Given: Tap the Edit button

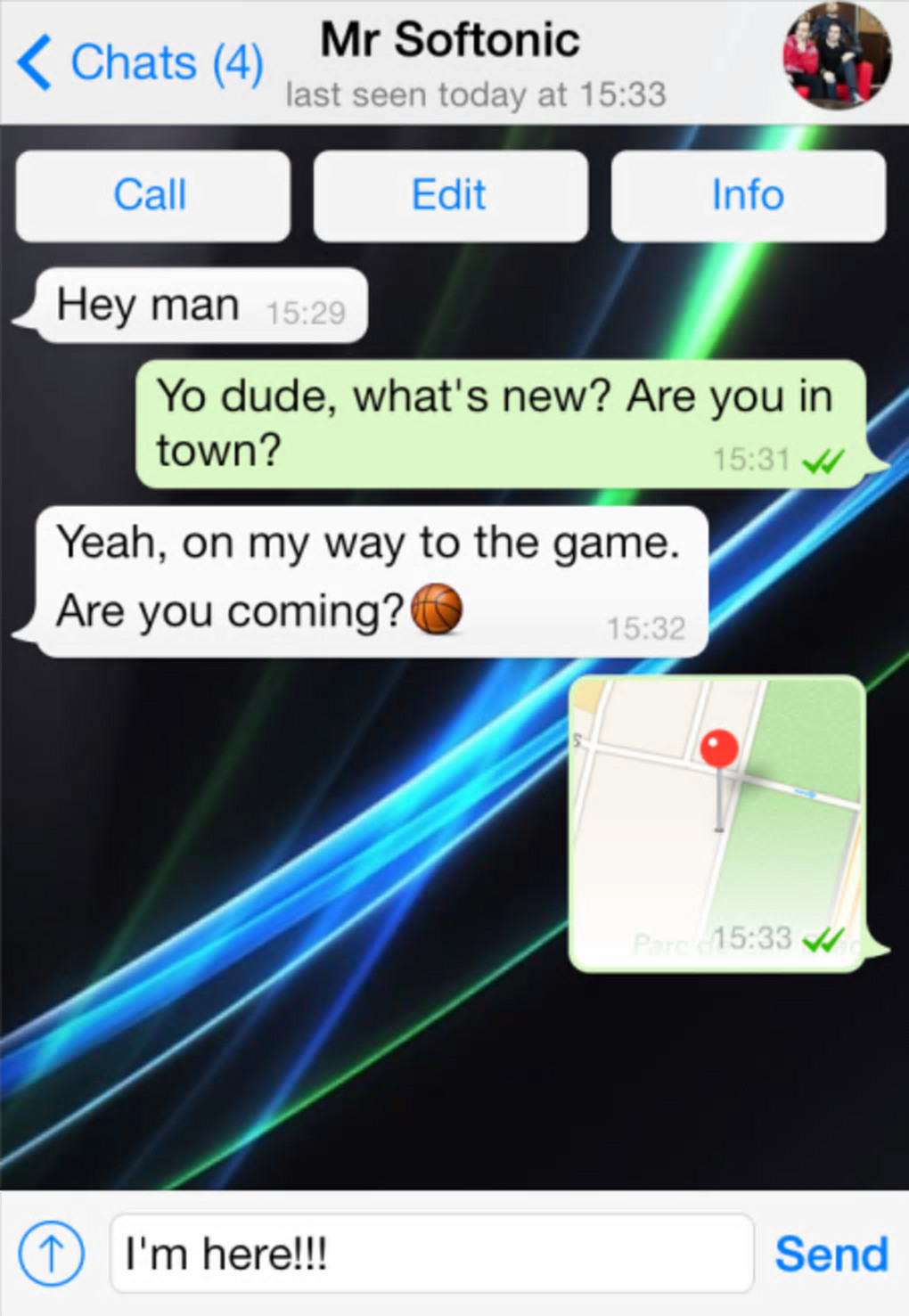Looking at the screenshot, I should pyautogui.click(x=450, y=195).
